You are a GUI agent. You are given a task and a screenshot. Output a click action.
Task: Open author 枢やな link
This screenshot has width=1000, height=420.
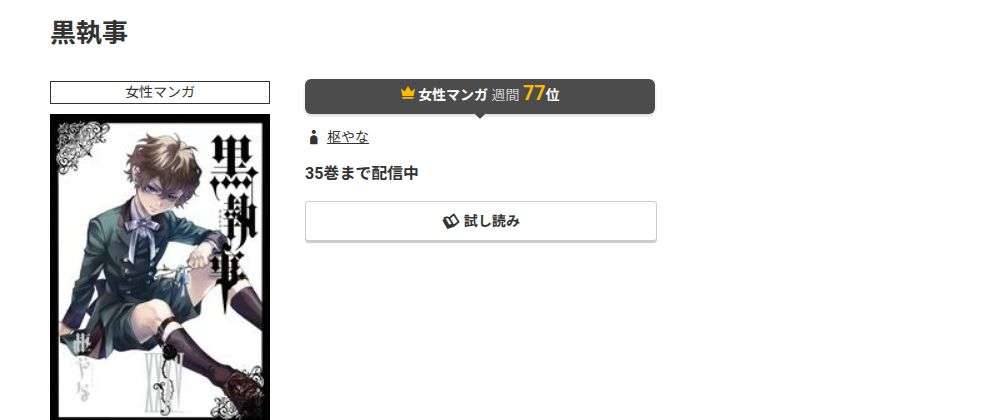pos(348,137)
